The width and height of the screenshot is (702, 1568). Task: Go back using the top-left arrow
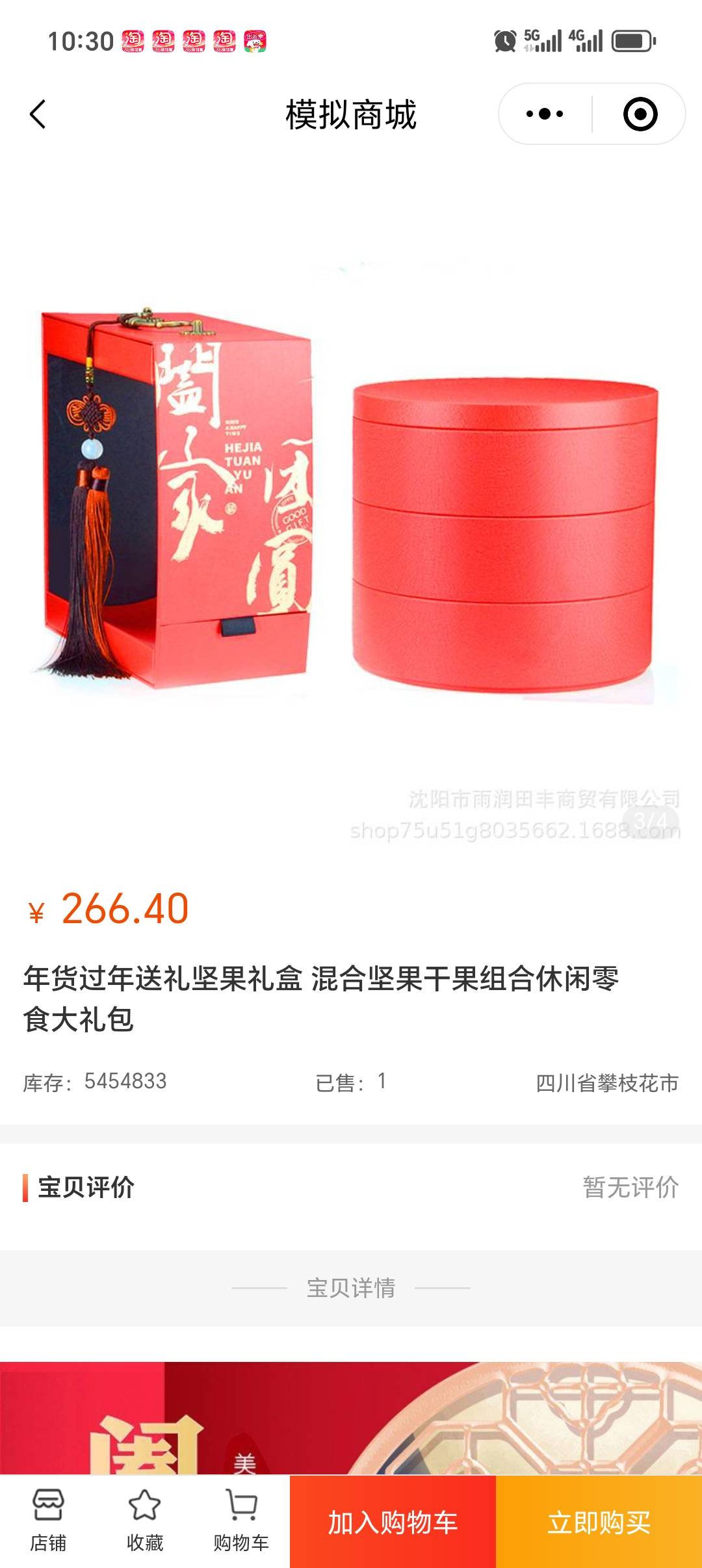[38, 114]
